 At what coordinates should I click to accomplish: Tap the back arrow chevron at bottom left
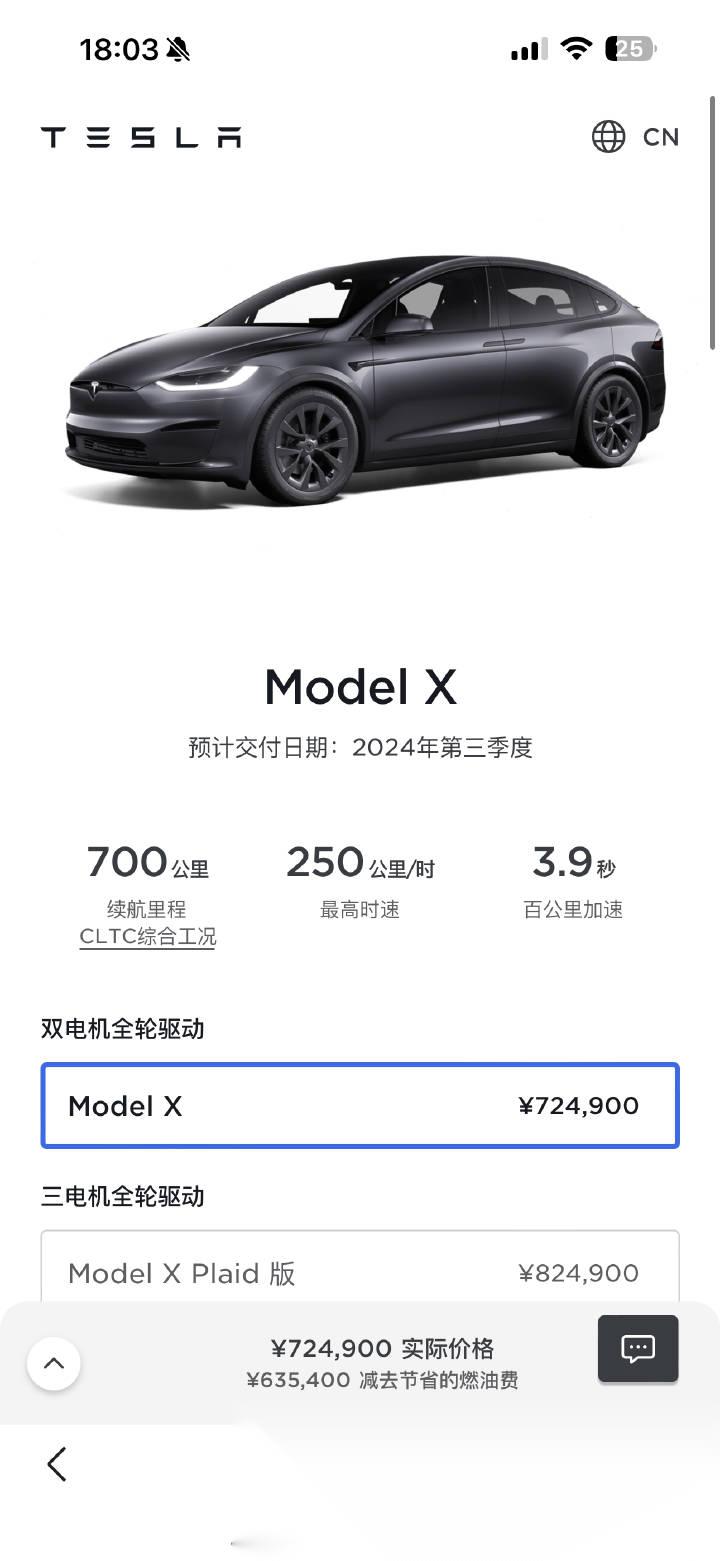click(56, 1463)
